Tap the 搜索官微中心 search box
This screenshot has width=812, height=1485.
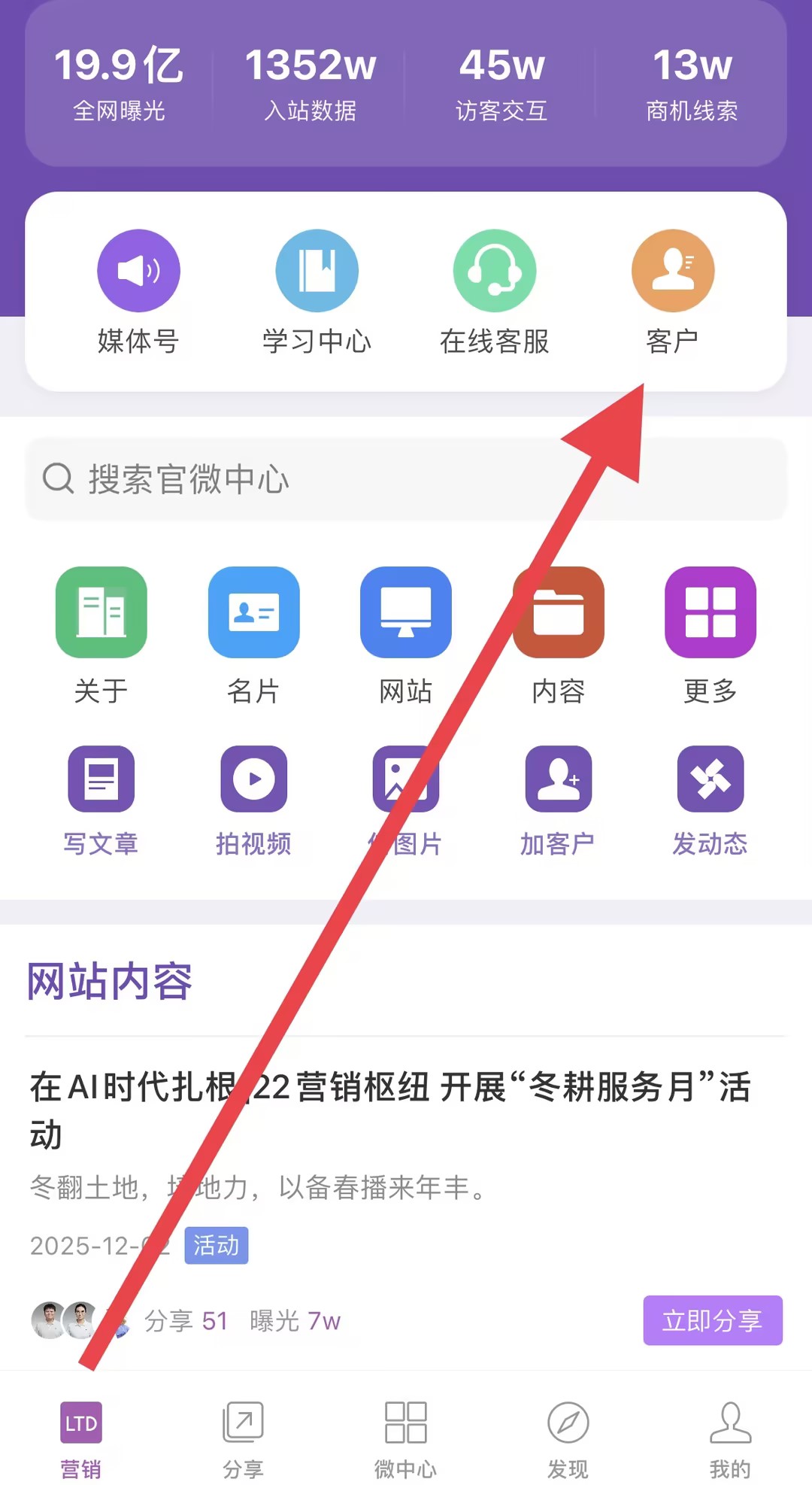click(x=406, y=479)
